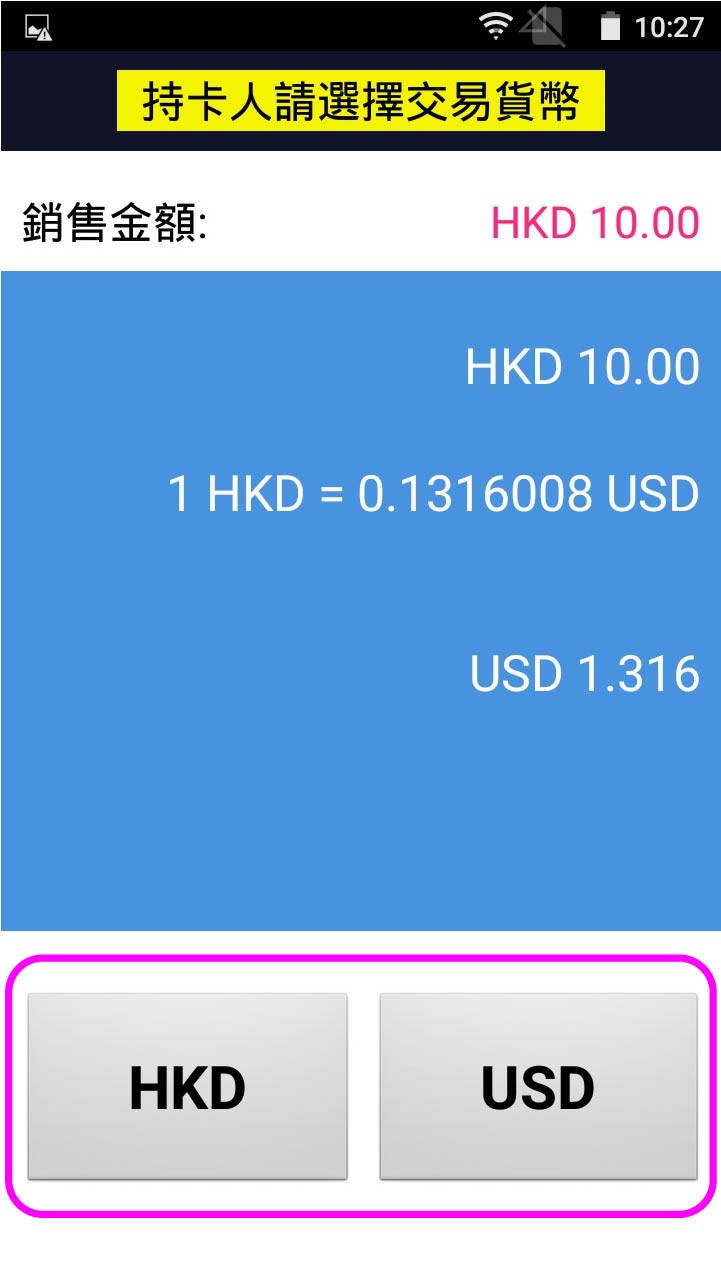This screenshot has width=721, height=1281.
Task: Select HKD as the transaction currency
Action: (187, 1086)
